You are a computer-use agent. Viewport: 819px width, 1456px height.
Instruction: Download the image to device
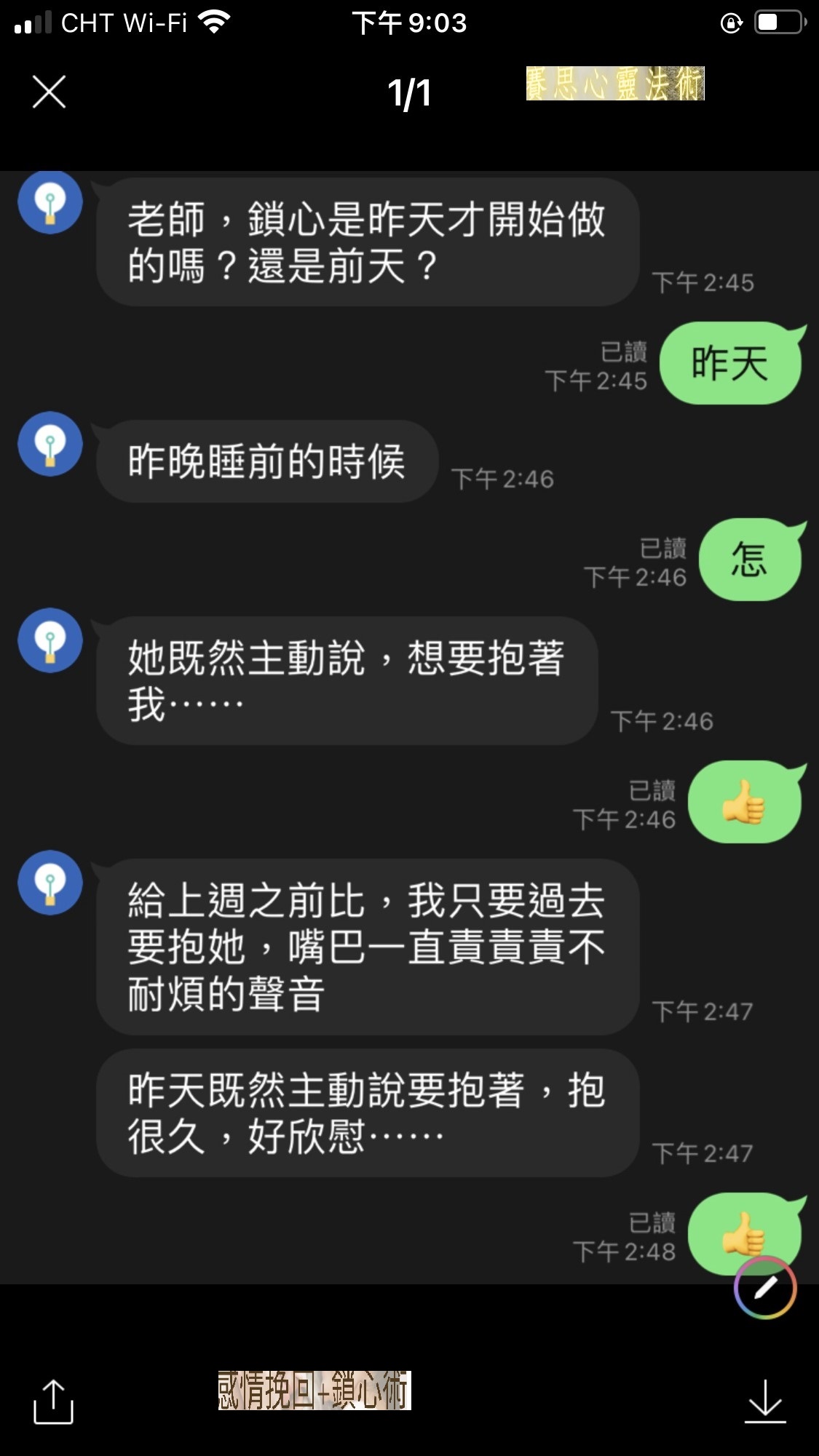(765, 1401)
